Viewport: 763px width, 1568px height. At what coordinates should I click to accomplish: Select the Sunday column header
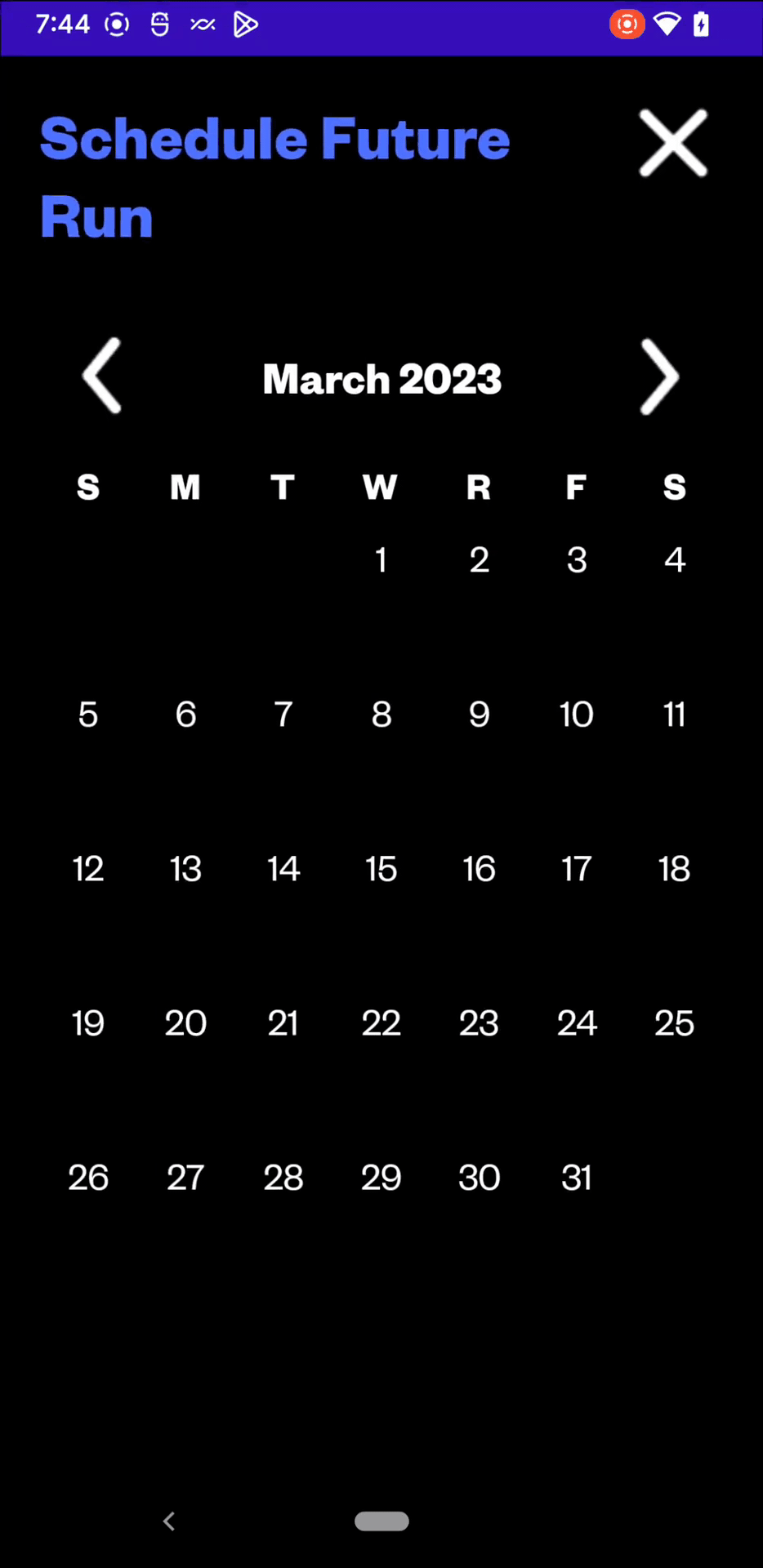[87, 488]
